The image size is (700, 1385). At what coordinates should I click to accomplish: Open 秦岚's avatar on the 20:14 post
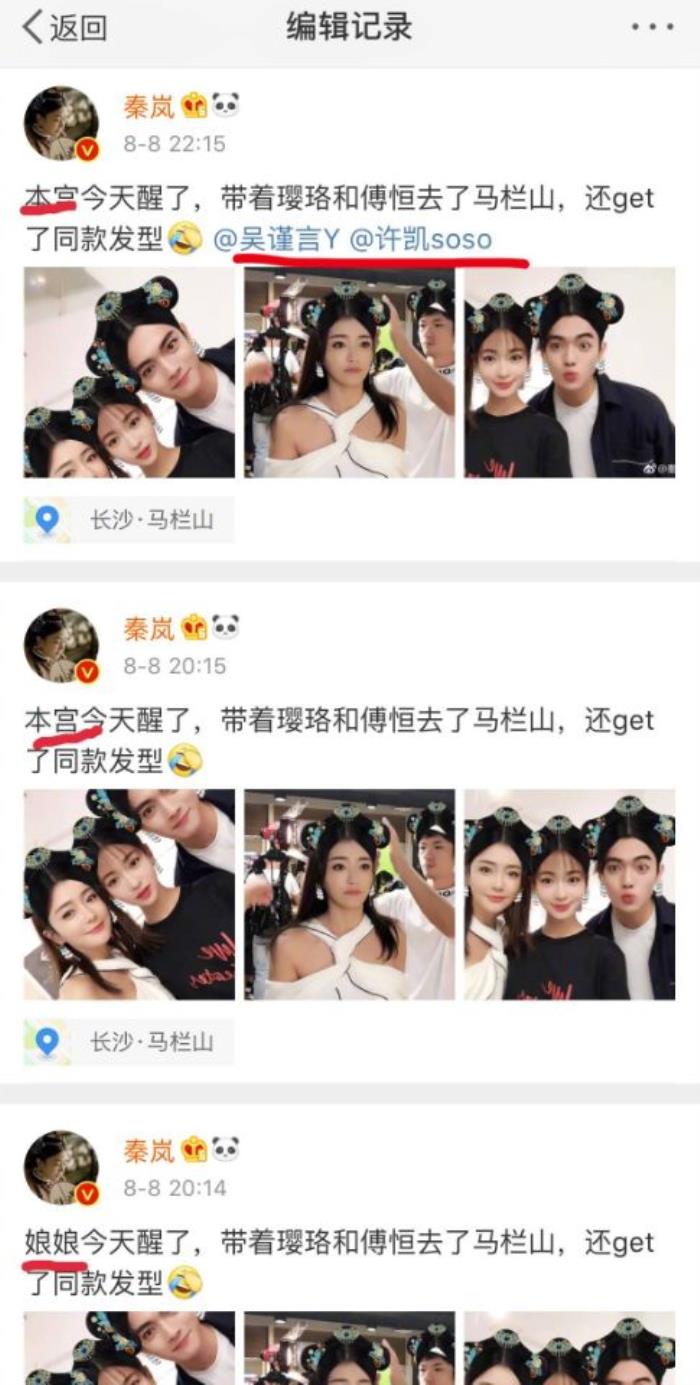coord(61,1167)
